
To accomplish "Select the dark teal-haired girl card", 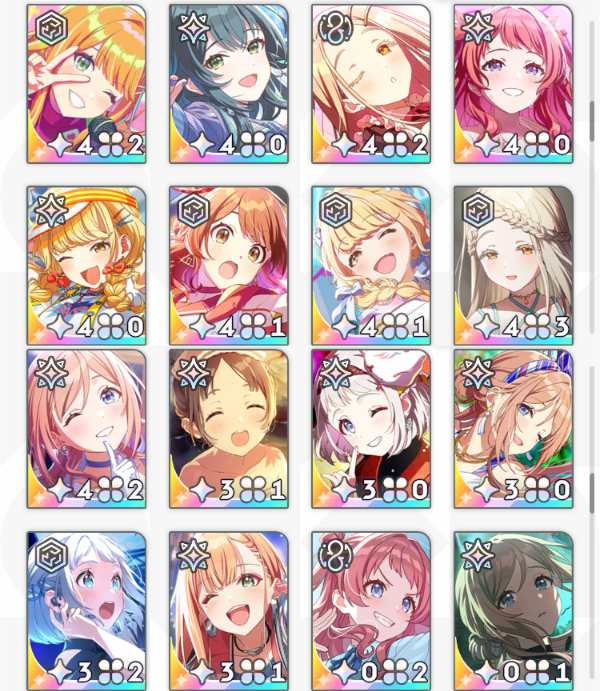I will tap(229, 84).
